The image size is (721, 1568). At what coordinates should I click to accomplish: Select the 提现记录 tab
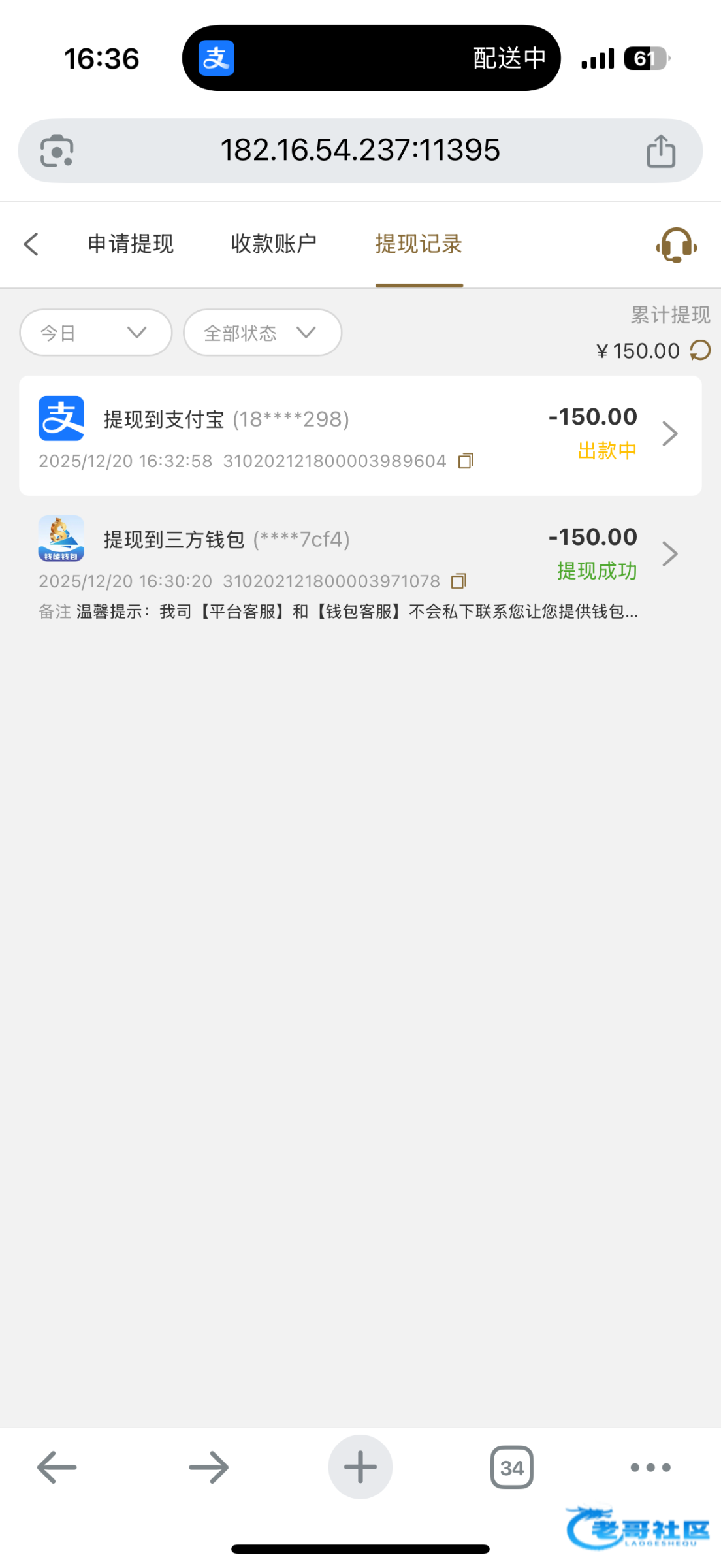point(419,244)
